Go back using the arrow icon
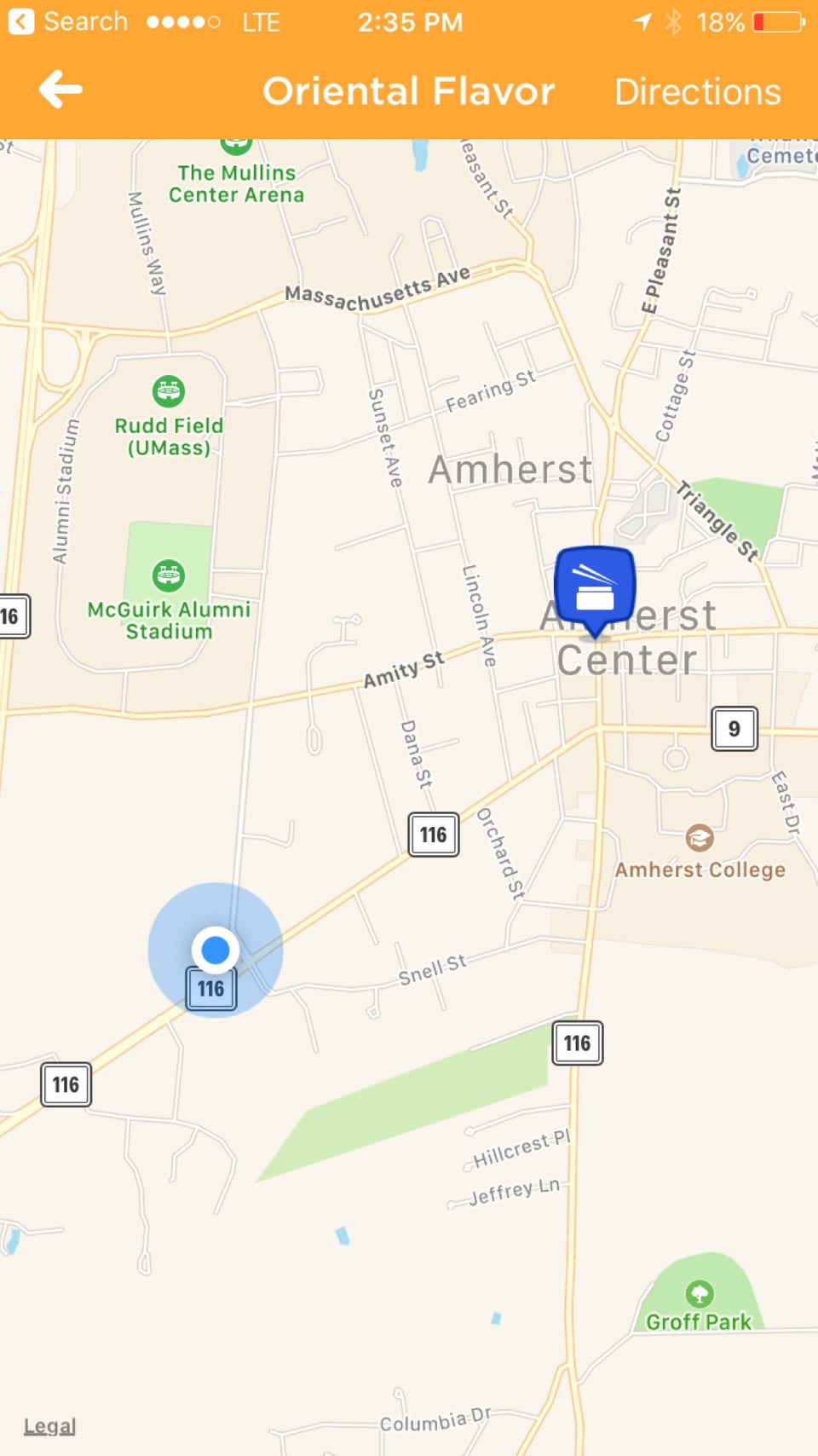Image resolution: width=818 pixels, height=1456 pixels. [60, 90]
